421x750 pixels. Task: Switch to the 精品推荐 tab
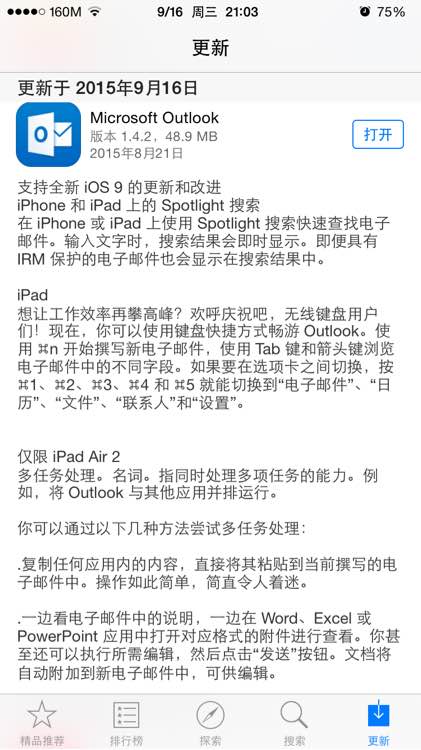pos(42,723)
